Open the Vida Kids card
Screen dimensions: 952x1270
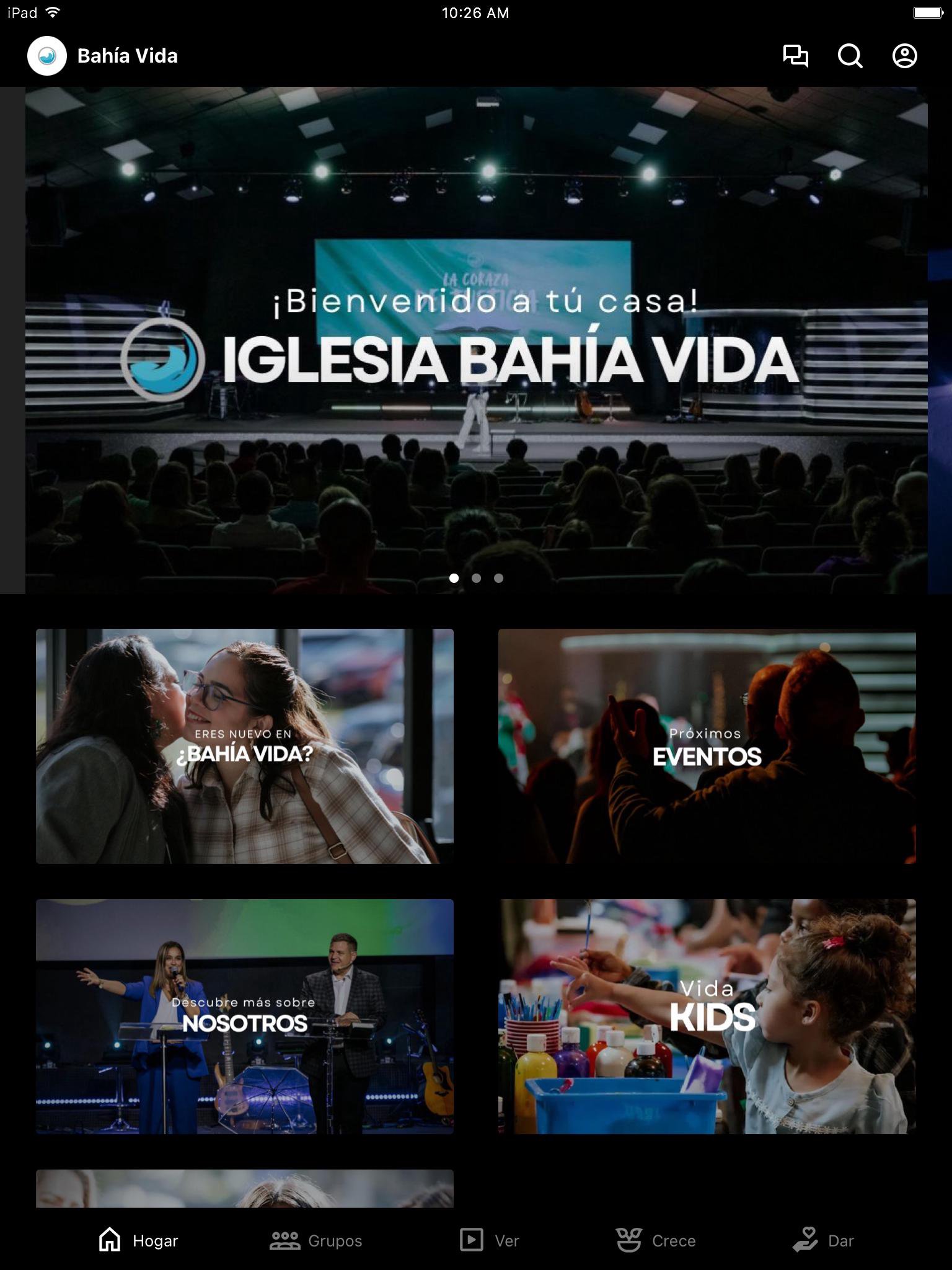tap(707, 1016)
